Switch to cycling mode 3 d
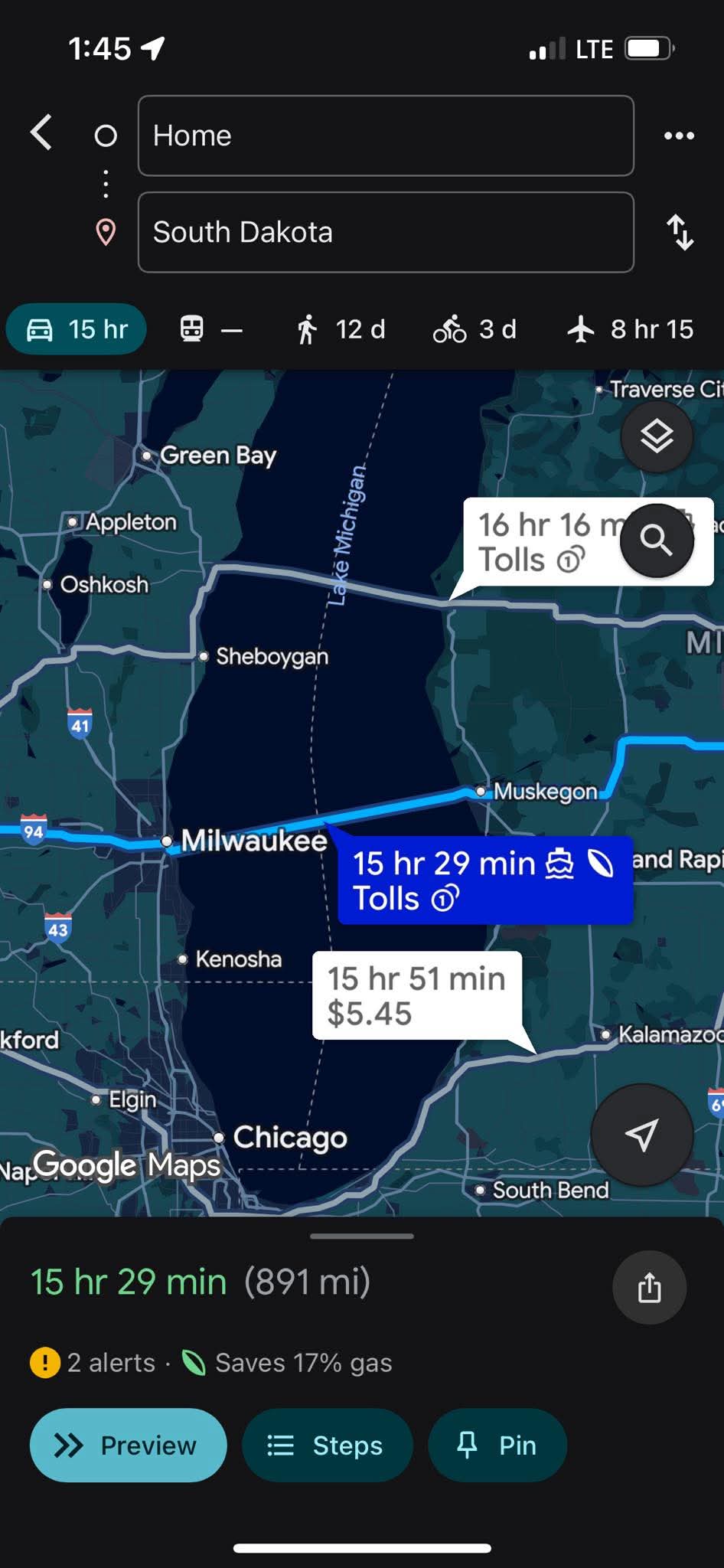 475,329
